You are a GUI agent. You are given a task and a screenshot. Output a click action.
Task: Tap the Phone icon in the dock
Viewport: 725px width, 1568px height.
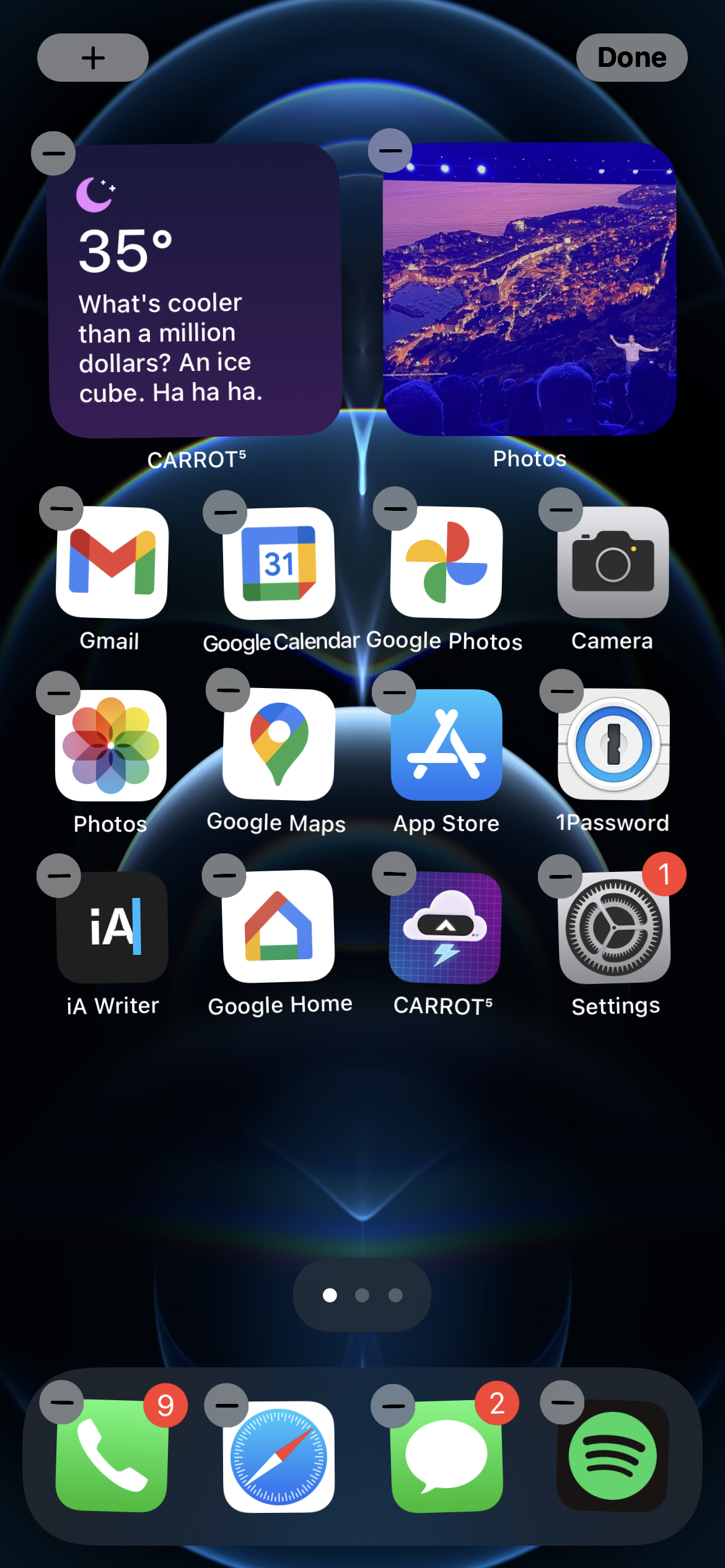[x=112, y=1455]
